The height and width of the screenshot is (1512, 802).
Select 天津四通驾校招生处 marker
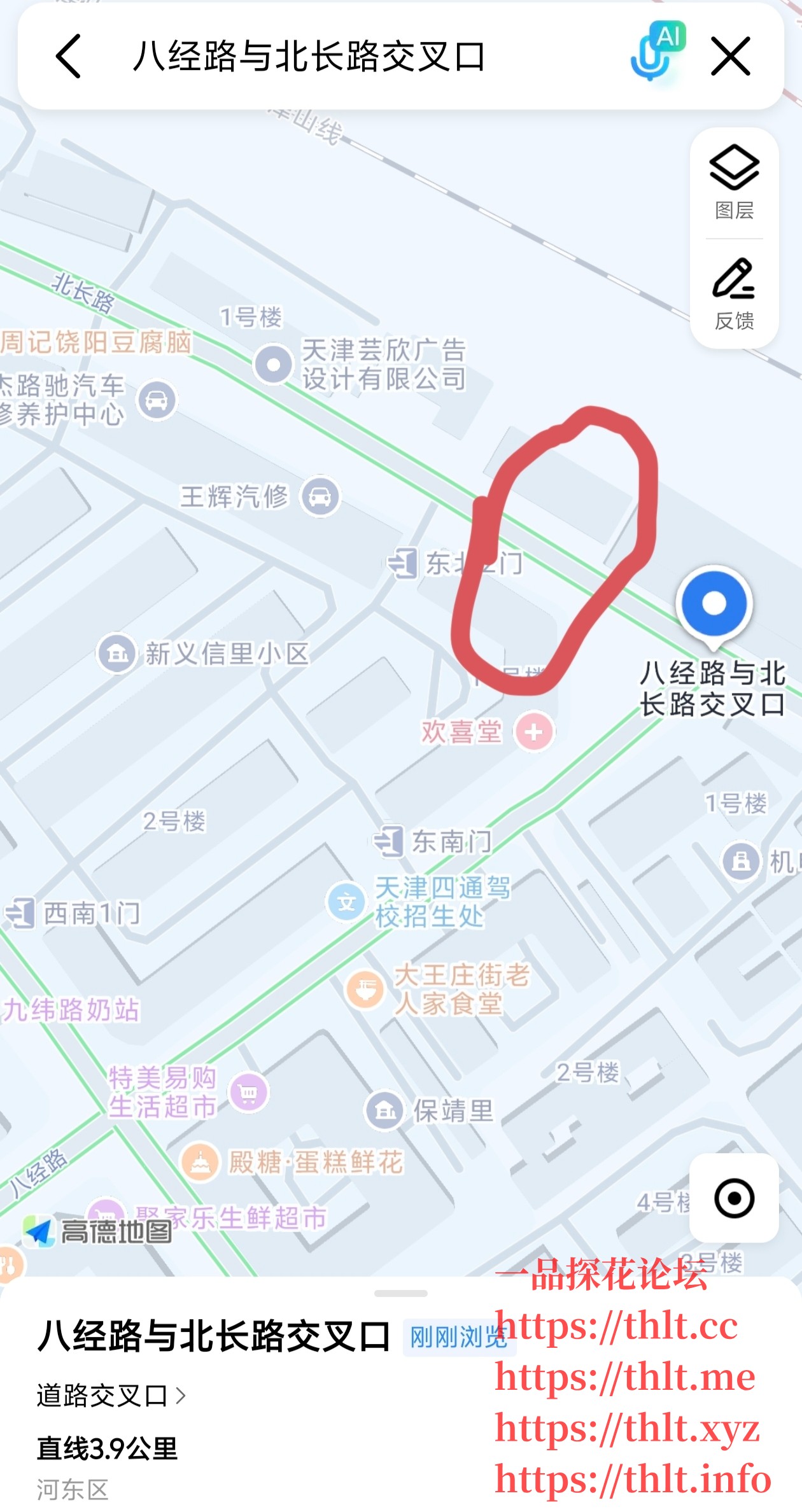(346, 902)
